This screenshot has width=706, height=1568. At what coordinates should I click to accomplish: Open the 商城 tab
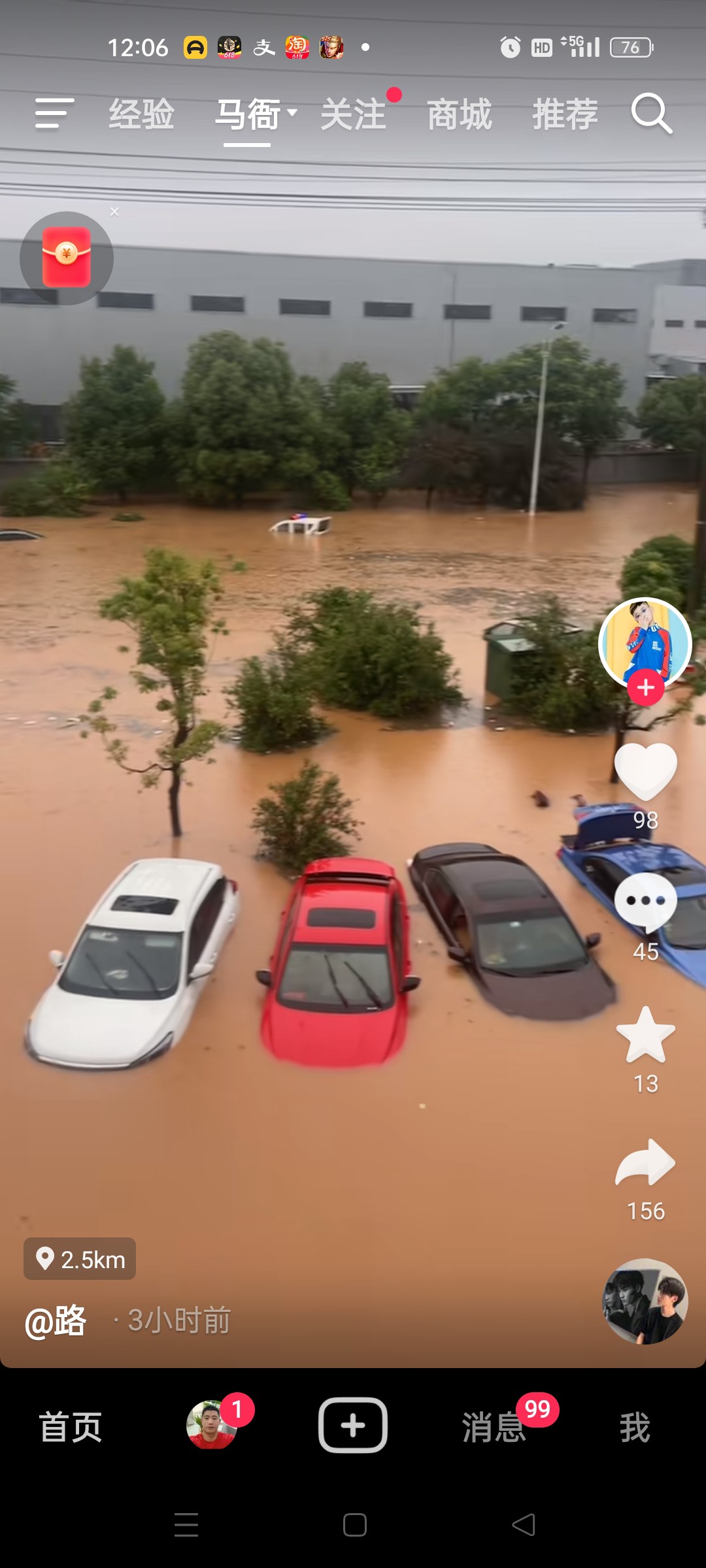pos(460,115)
